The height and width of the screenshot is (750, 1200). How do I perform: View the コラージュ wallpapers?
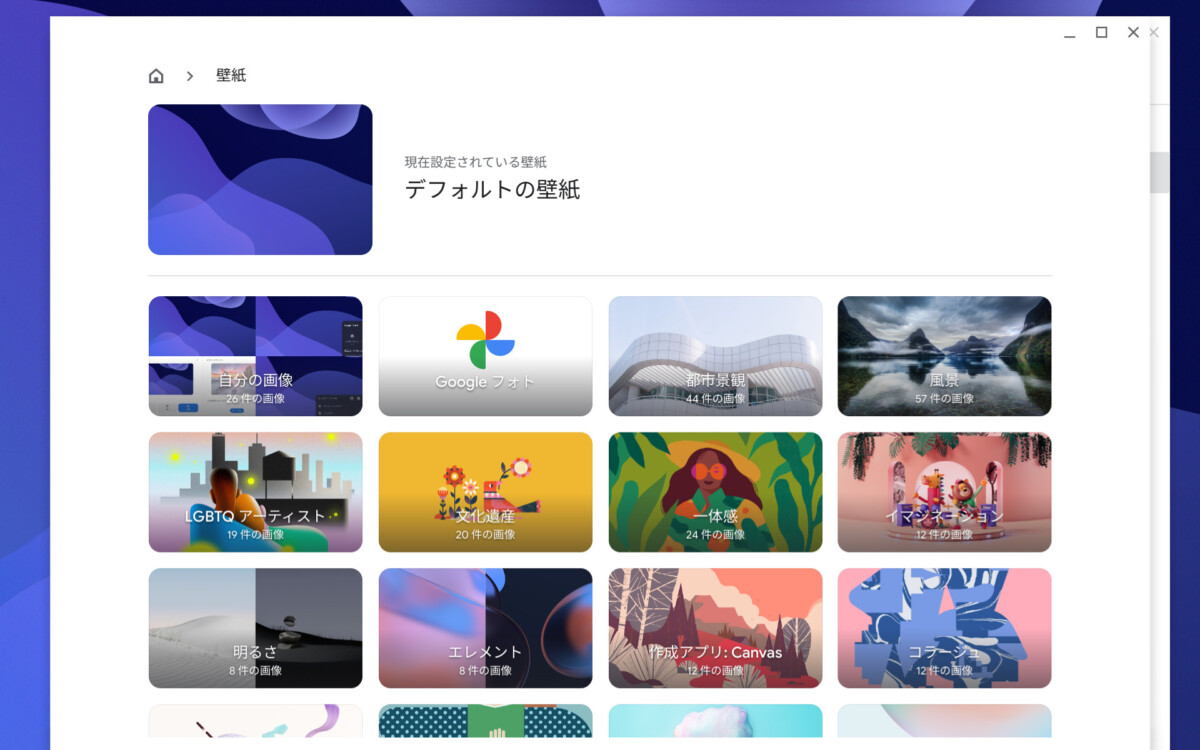point(944,628)
